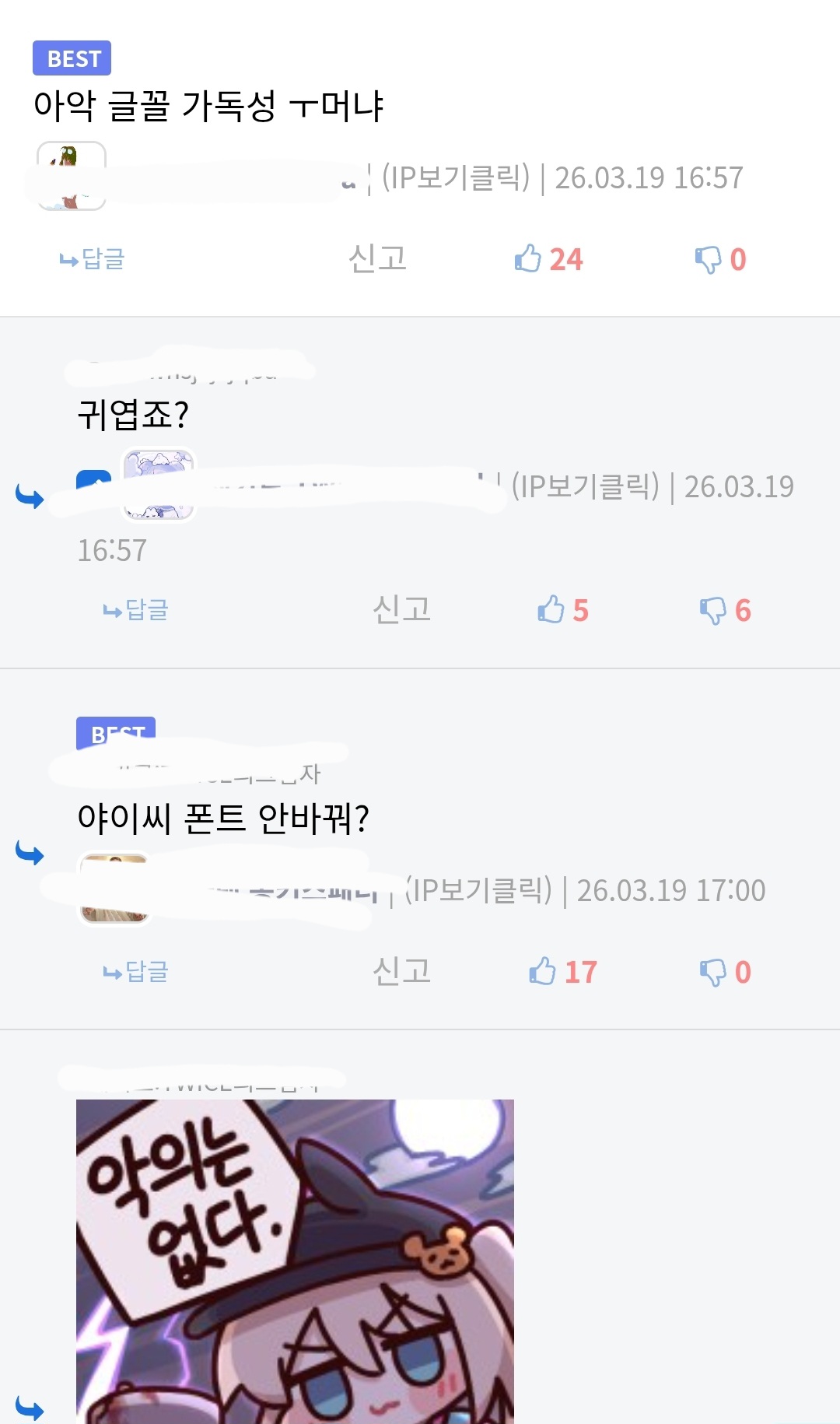This screenshot has height=1424, width=840.
Task: Reply to the '아악 글꼴 가독성' comment
Action: (93, 259)
